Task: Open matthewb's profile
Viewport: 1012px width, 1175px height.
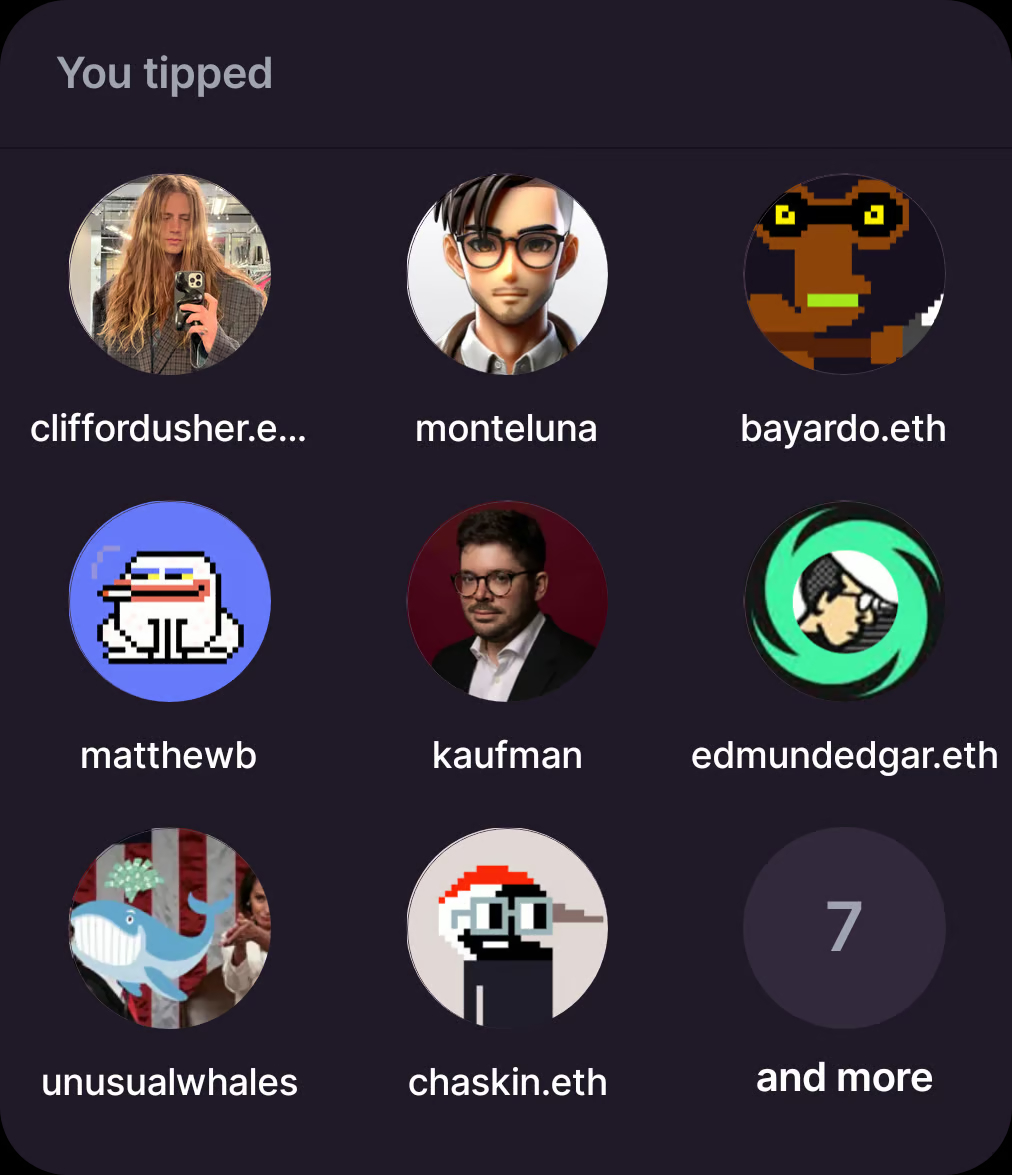Action: pos(169,601)
